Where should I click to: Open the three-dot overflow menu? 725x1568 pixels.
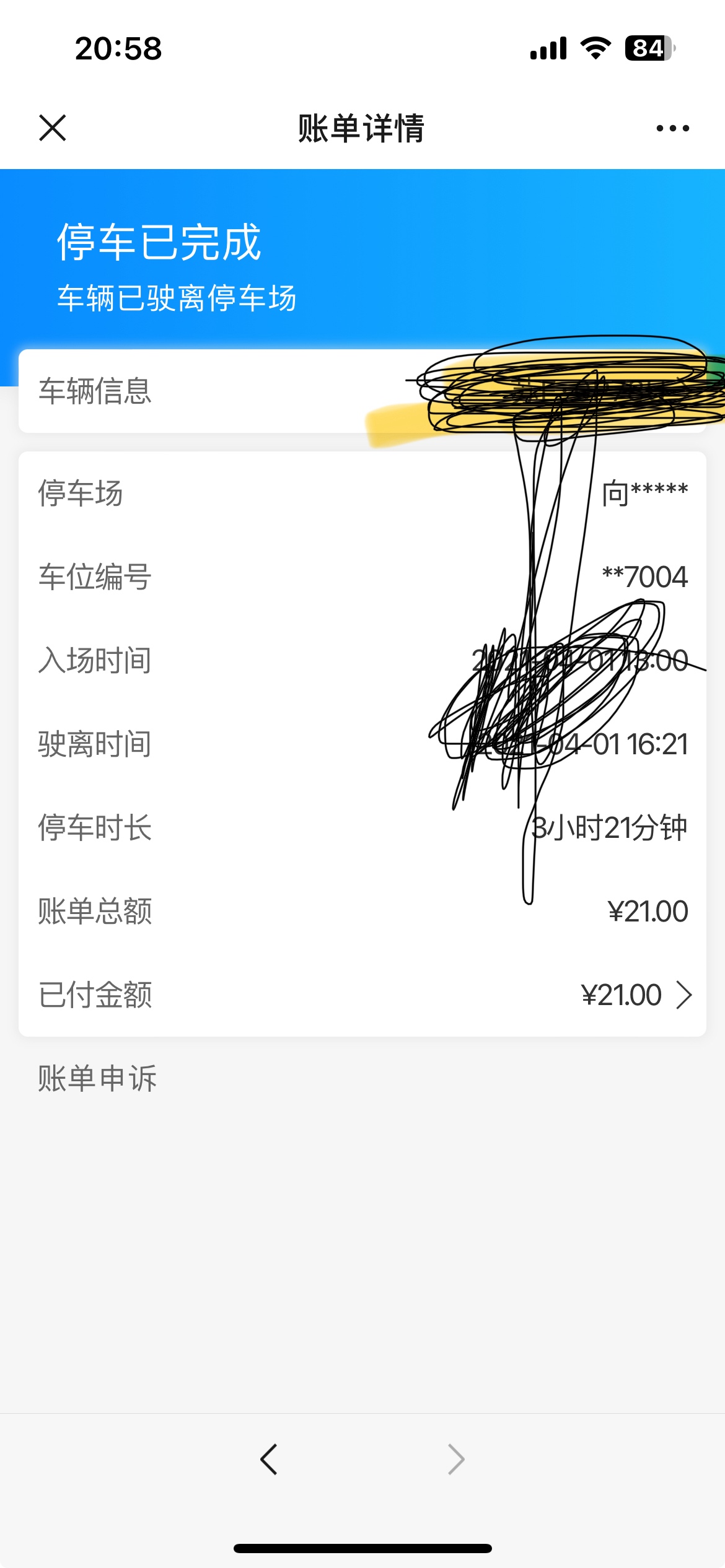tap(672, 128)
